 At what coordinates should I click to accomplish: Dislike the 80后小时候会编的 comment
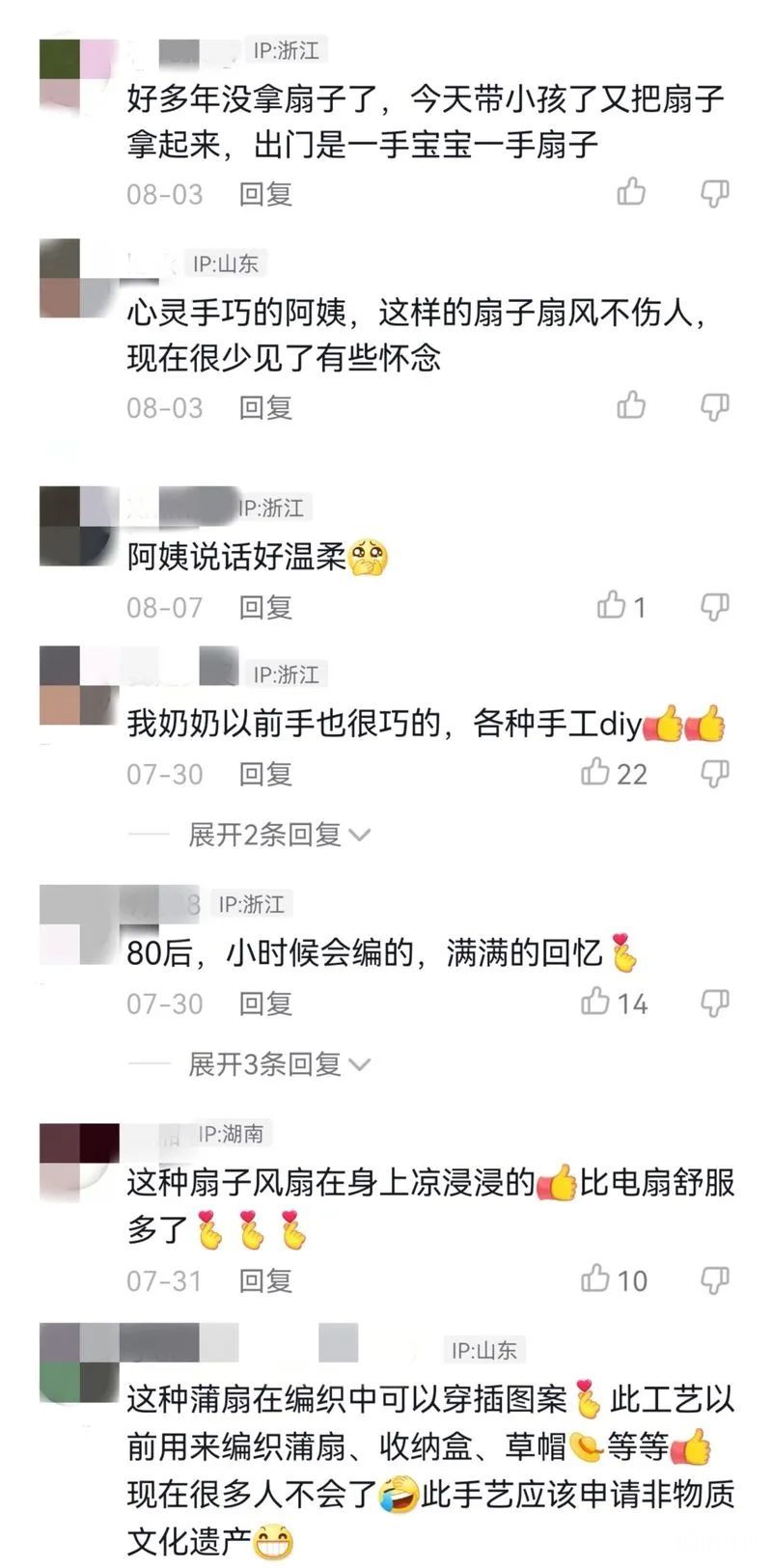click(714, 1004)
